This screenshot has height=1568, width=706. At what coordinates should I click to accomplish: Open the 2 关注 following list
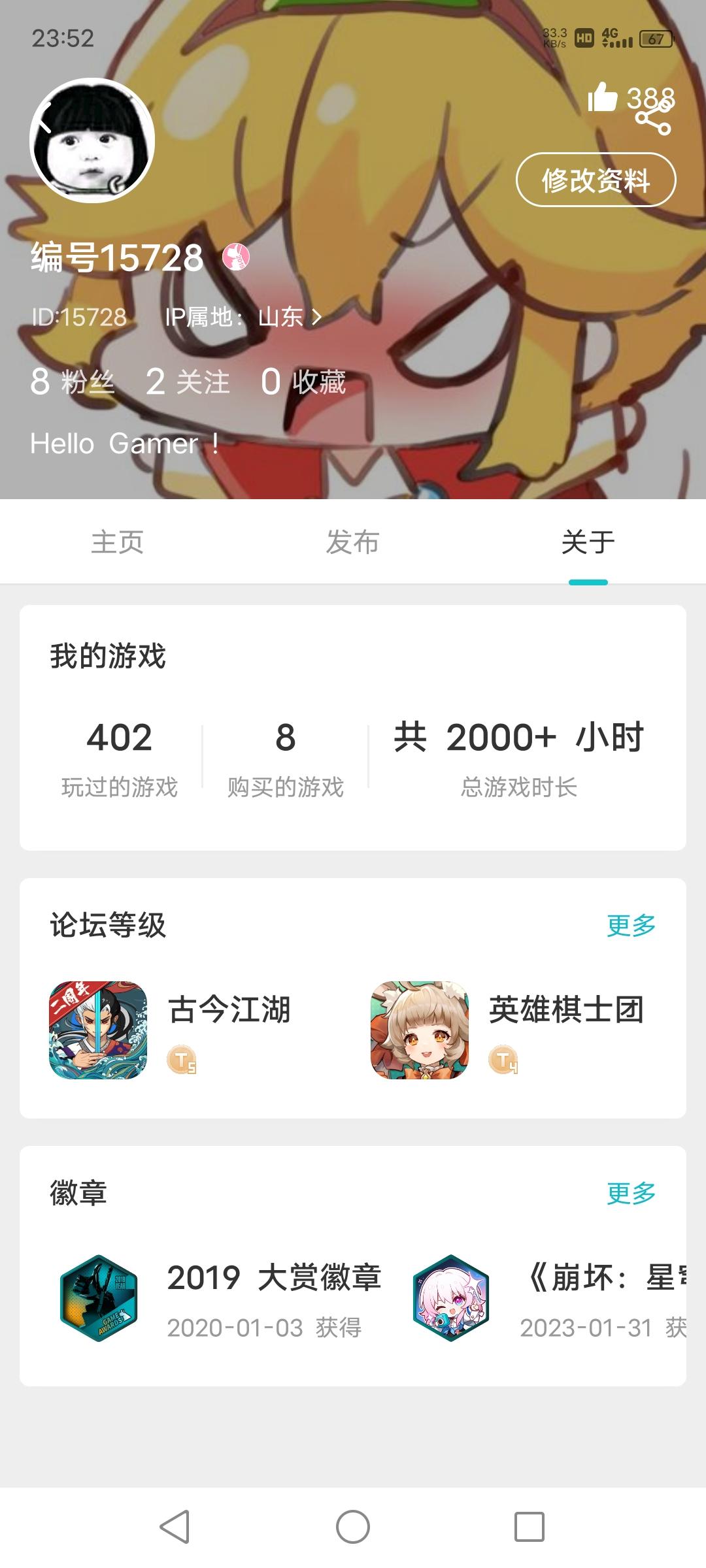tap(188, 382)
